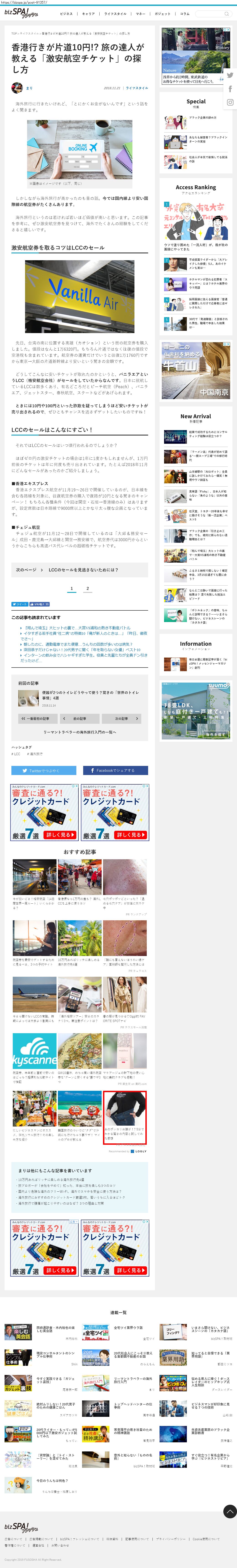
Task: Tweet this article with ツイート button
Action: [x=20, y=604]
